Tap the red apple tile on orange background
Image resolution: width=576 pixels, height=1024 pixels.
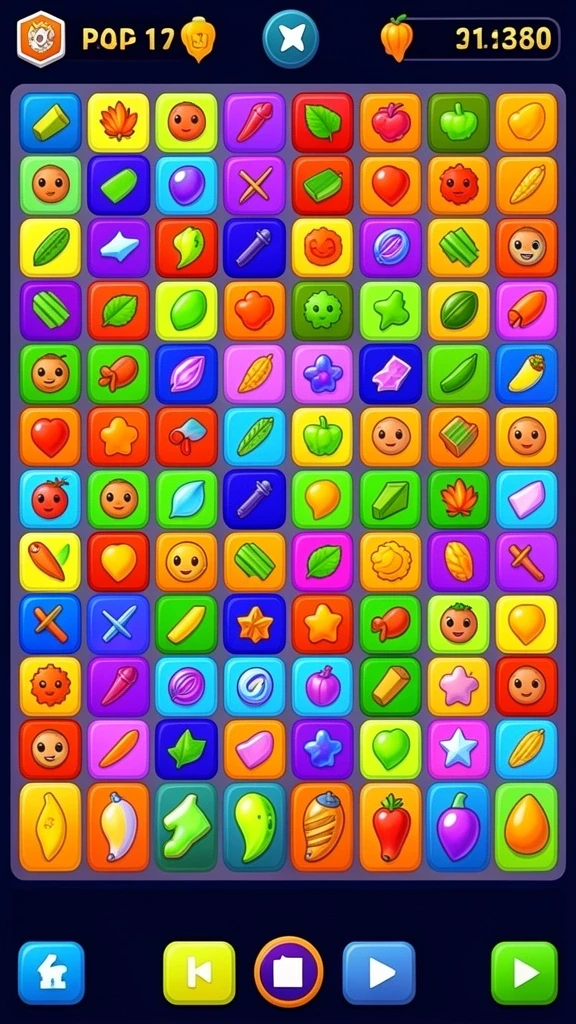click(390, 123)
